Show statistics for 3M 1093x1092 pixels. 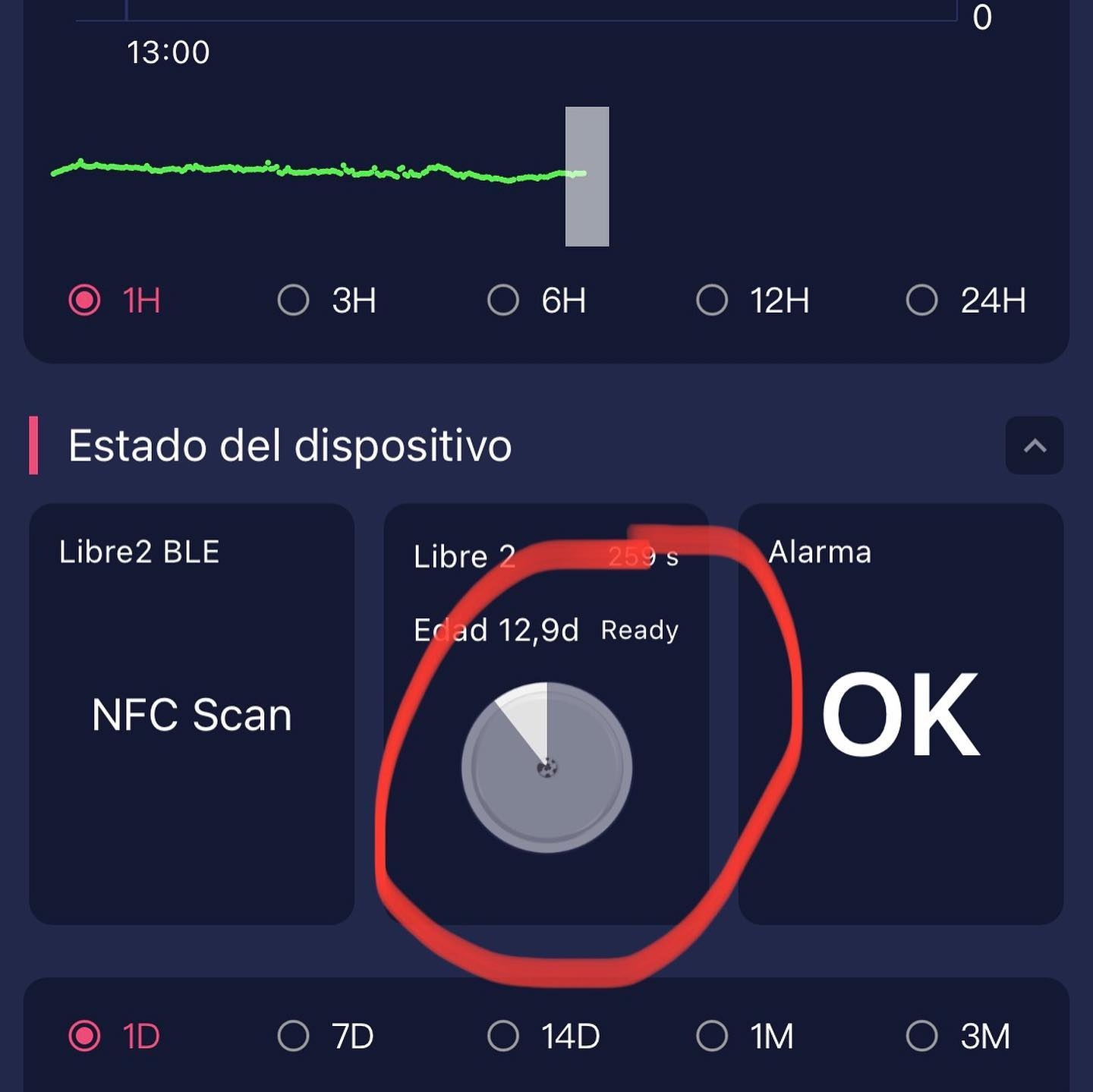point(922,1036)
